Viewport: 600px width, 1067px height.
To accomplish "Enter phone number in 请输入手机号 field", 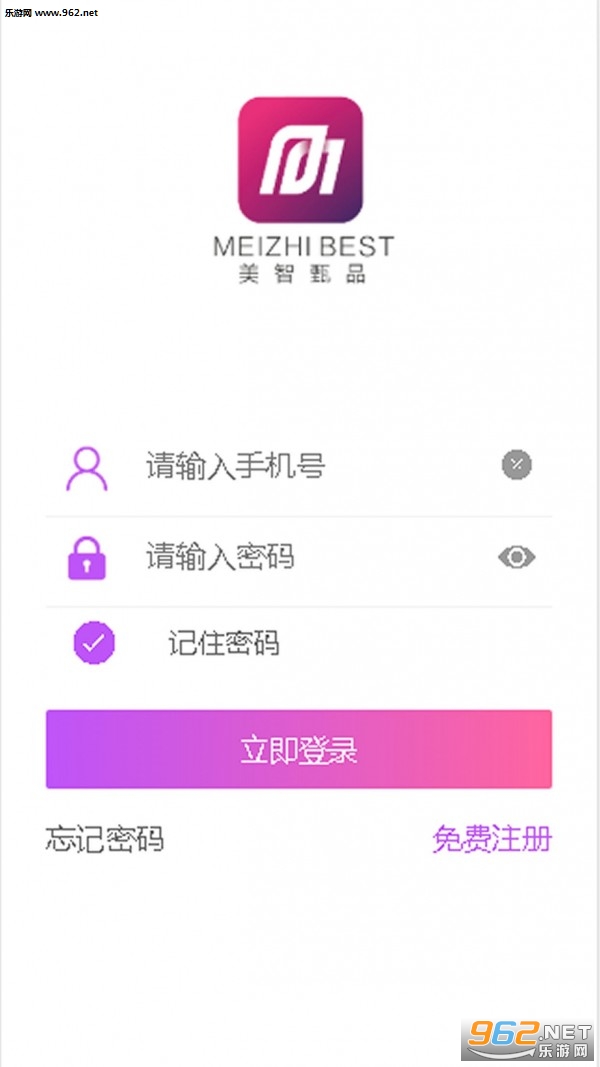I will coord(300,466).
